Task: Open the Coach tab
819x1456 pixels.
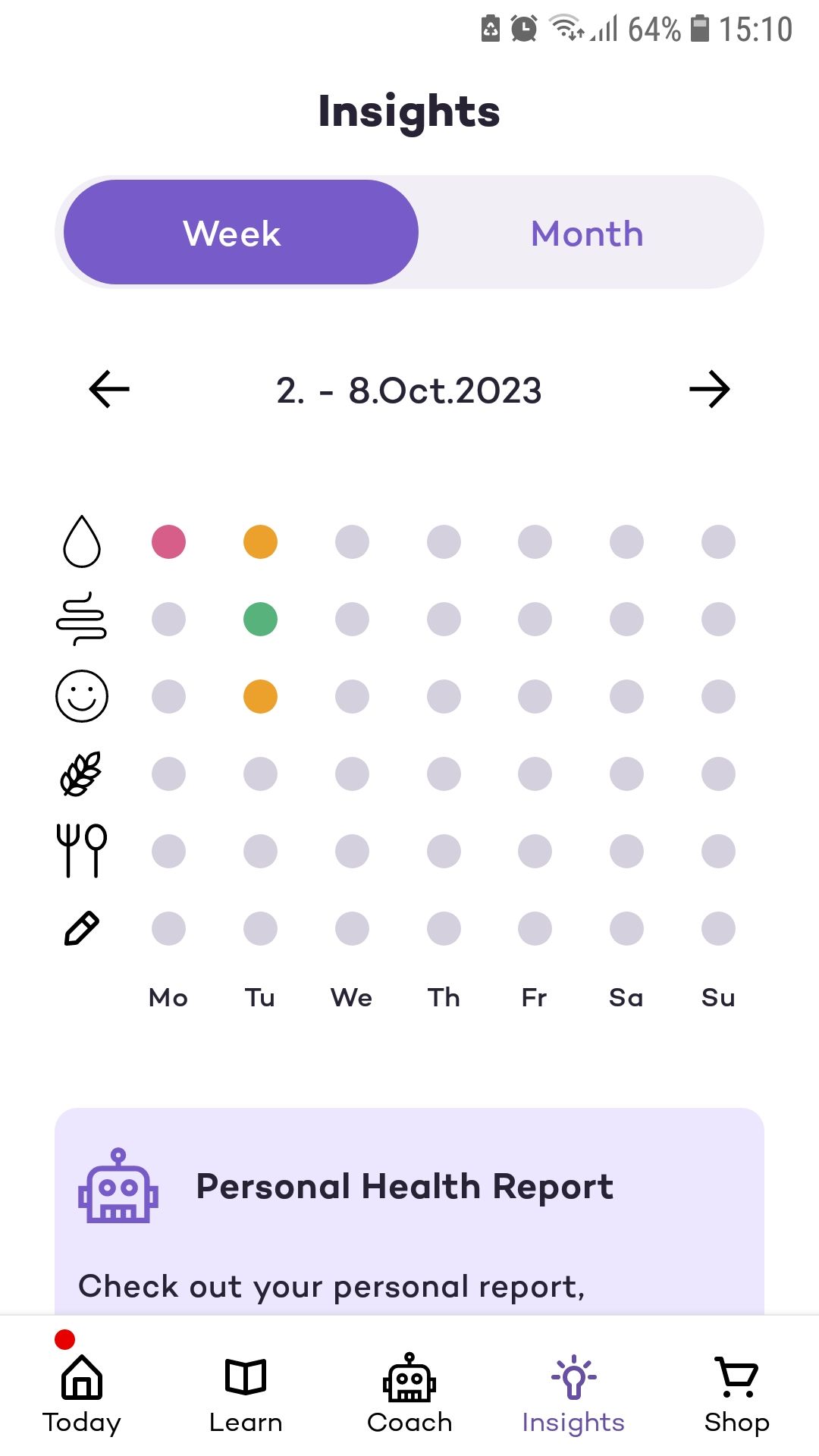Action: [x=409, y=1394]
